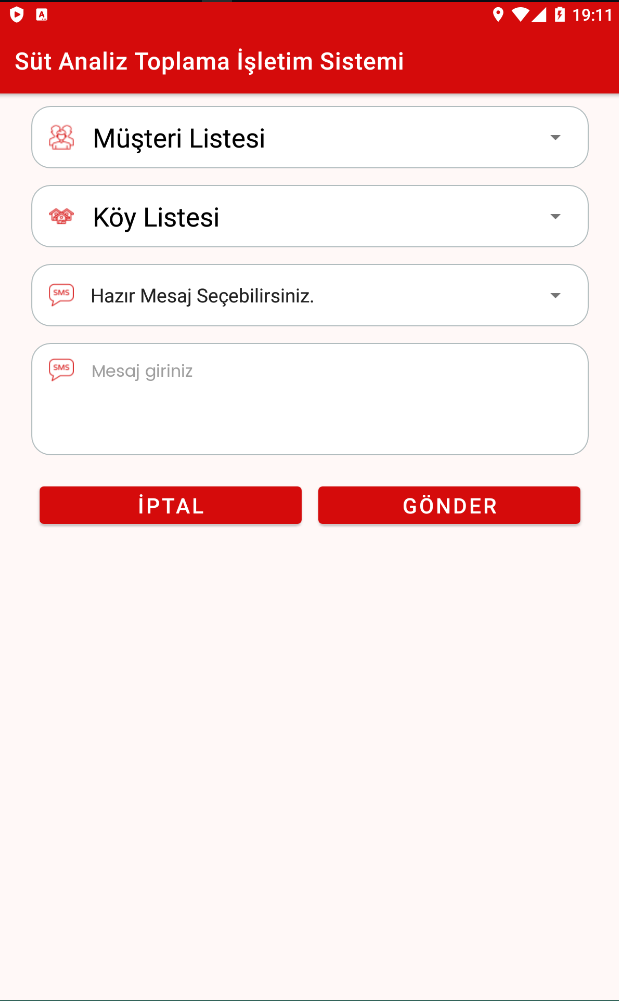Open the Köy Listesi dropdown
619x1001 pixels.
pyautogui.click(x=310, y=217)
